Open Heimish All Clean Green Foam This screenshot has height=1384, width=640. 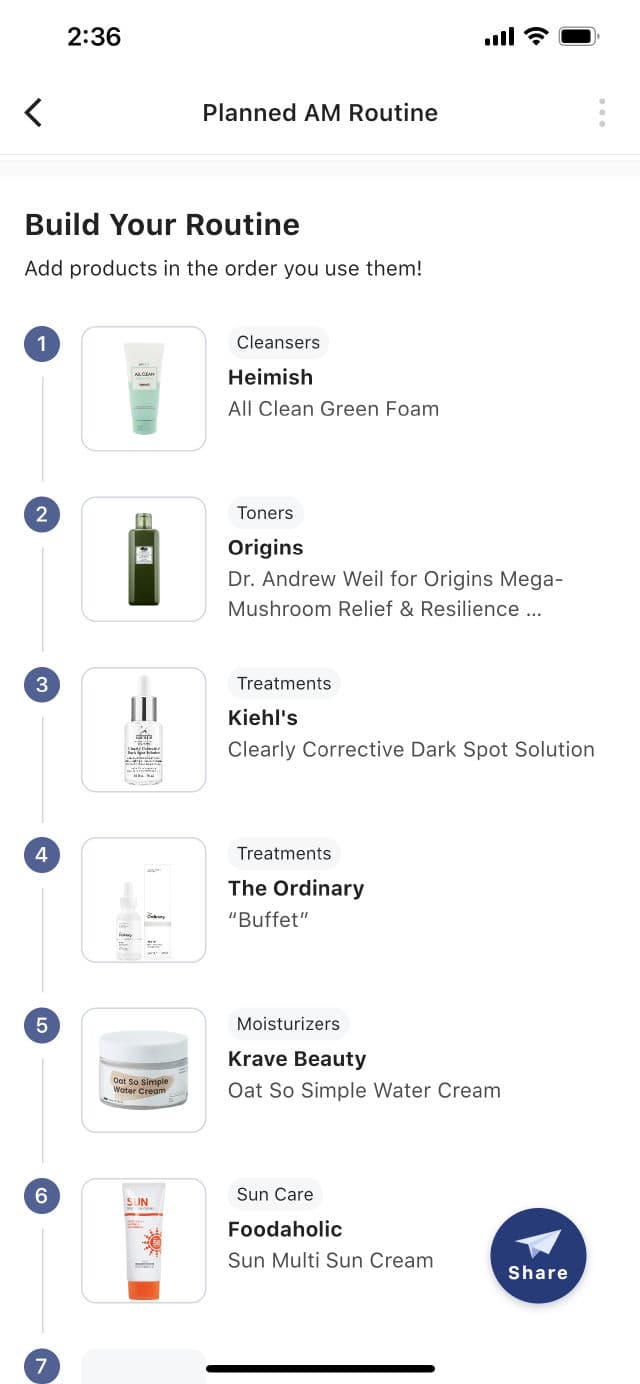click(x=333, y=392)
